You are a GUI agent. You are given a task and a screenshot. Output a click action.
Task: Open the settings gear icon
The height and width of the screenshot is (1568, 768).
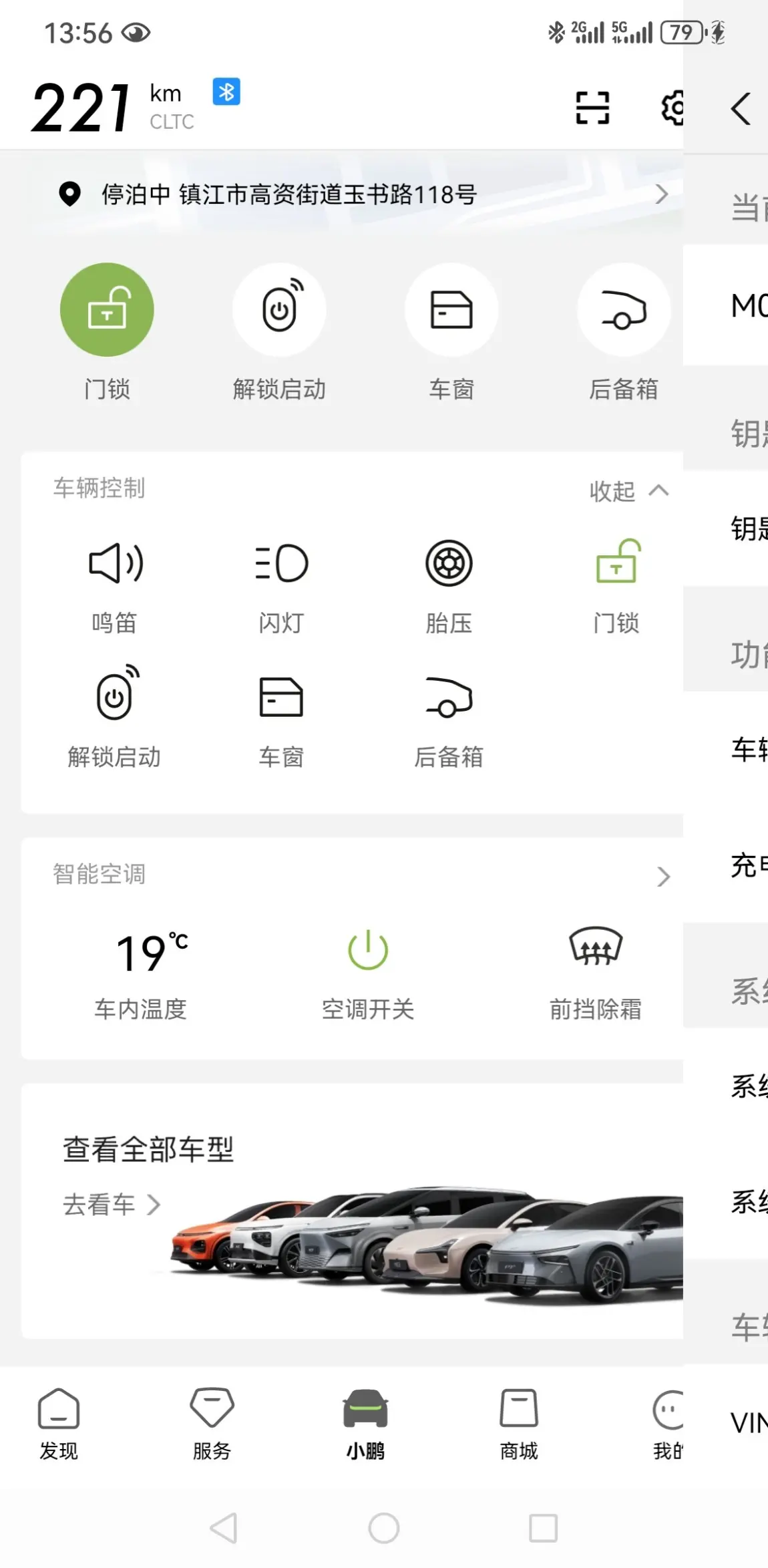[x=672, y=108]
